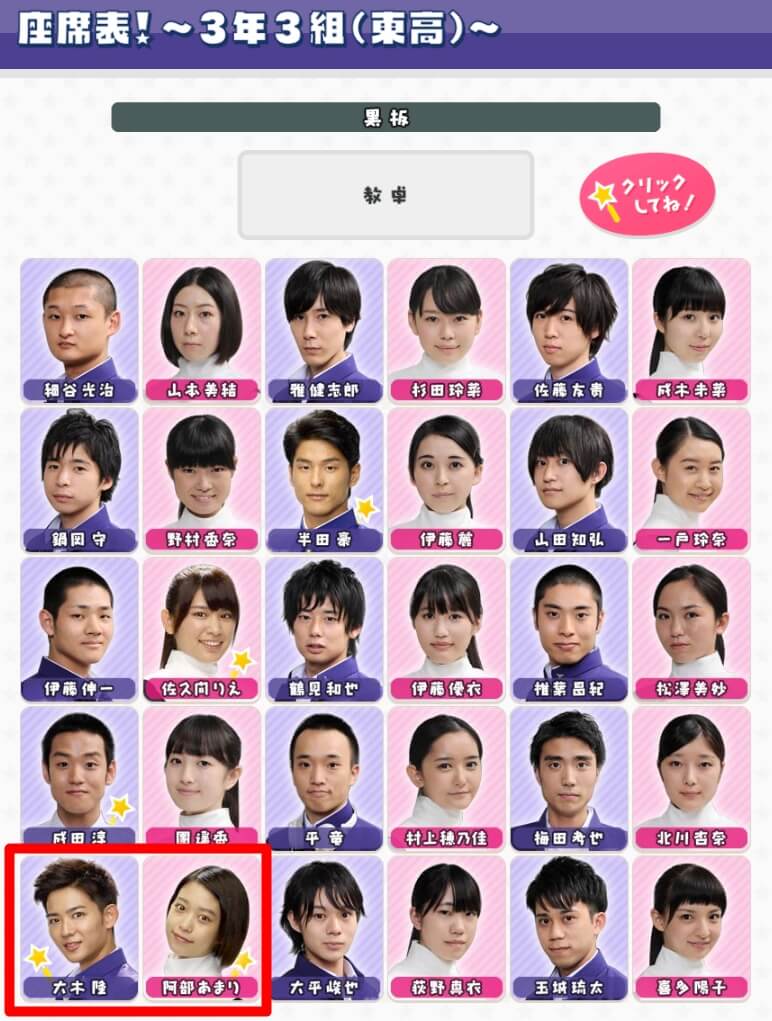The height and width of the screenshot is (1021, 772).
Task: Open 北川杏奈's seat card
Action: click(x=691, y=778)
